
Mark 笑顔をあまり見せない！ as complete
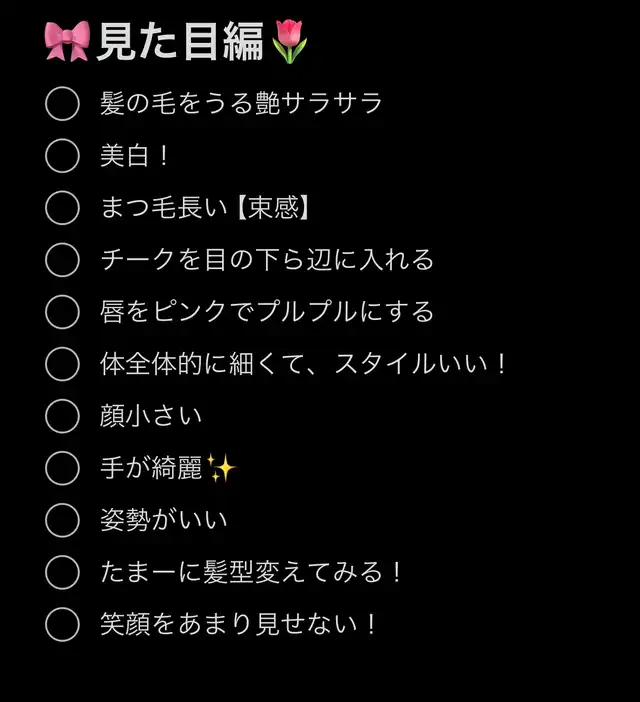62,624
